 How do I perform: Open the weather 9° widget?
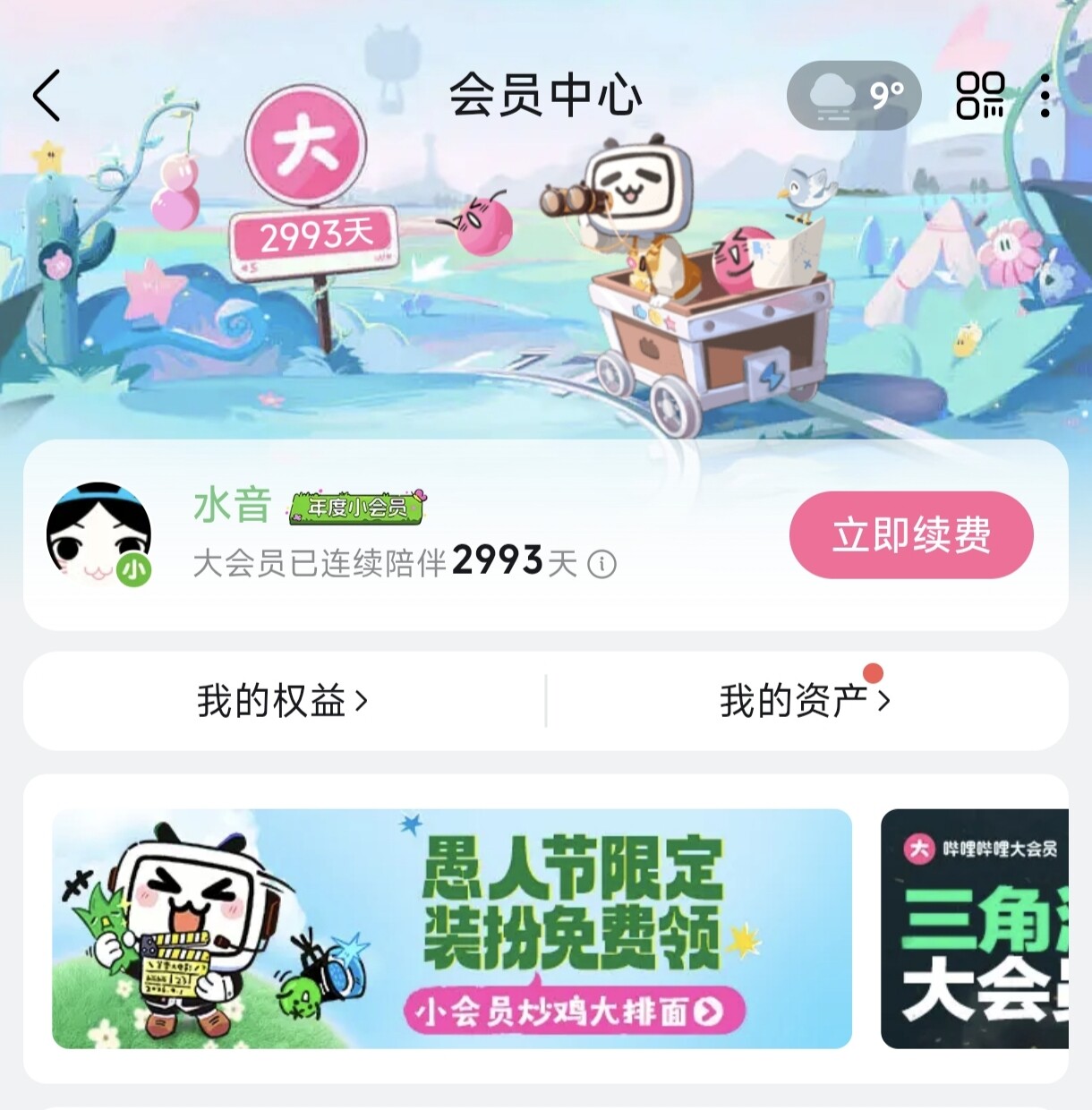[x=853, y=96]
